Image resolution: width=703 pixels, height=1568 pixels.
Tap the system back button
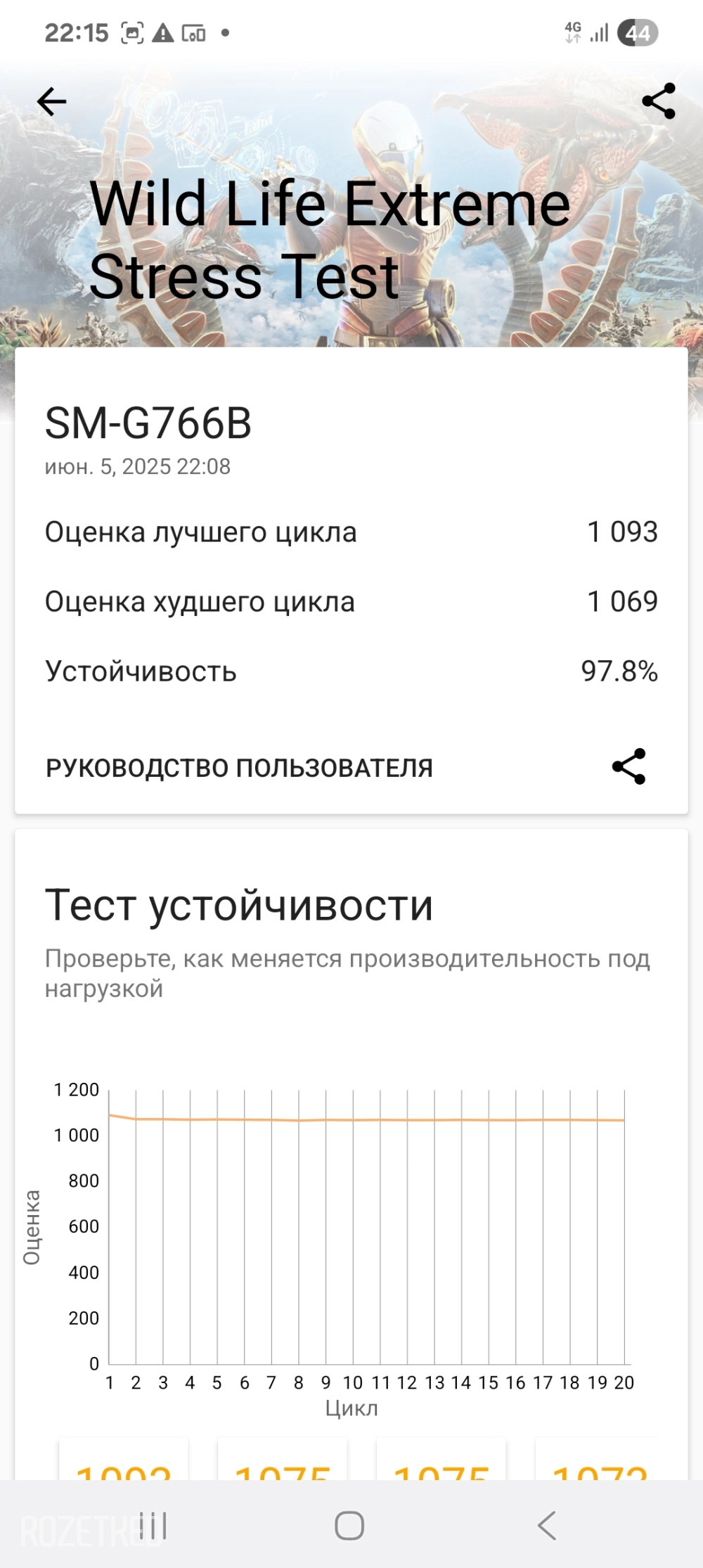[x=546, y=1526]
